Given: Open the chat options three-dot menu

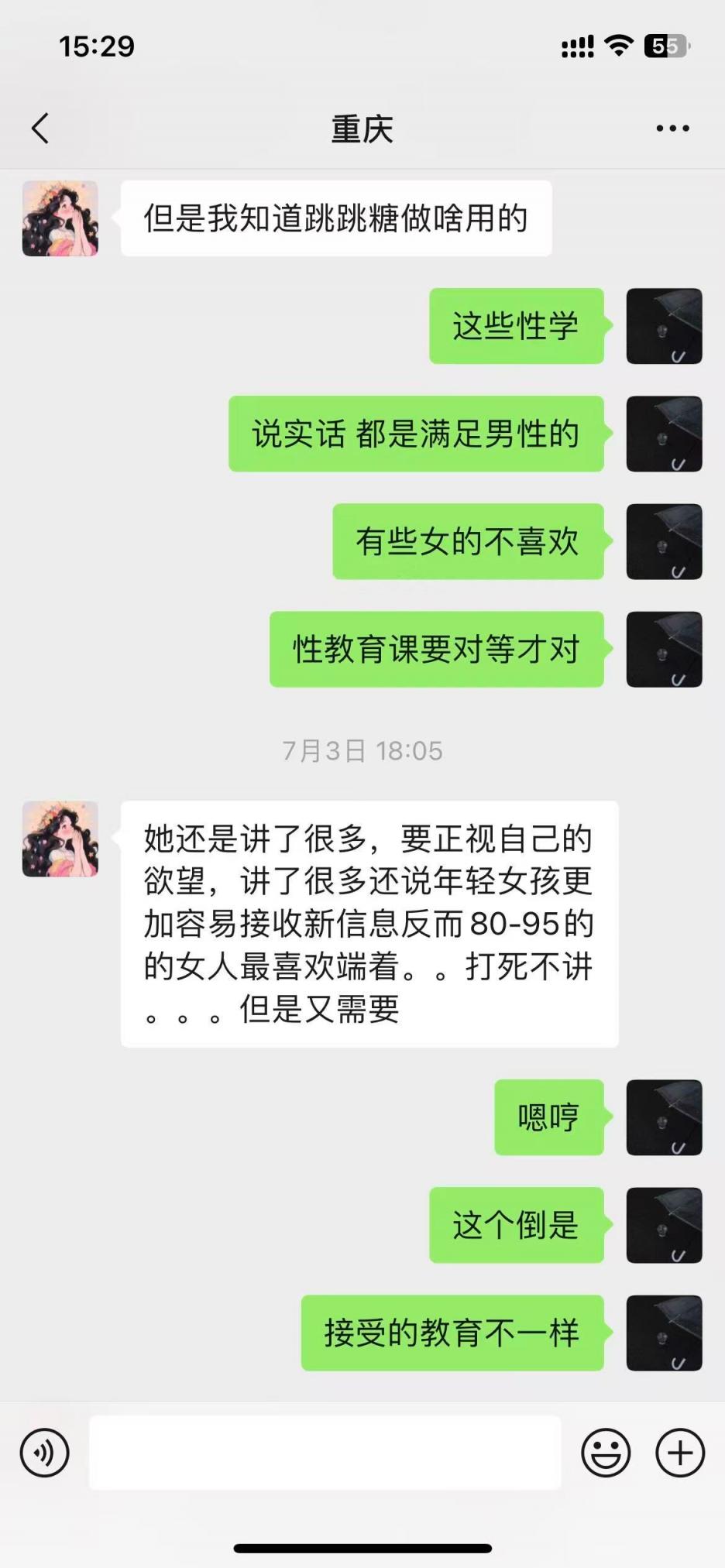Looking at the screenshot, I should point(672,129).
